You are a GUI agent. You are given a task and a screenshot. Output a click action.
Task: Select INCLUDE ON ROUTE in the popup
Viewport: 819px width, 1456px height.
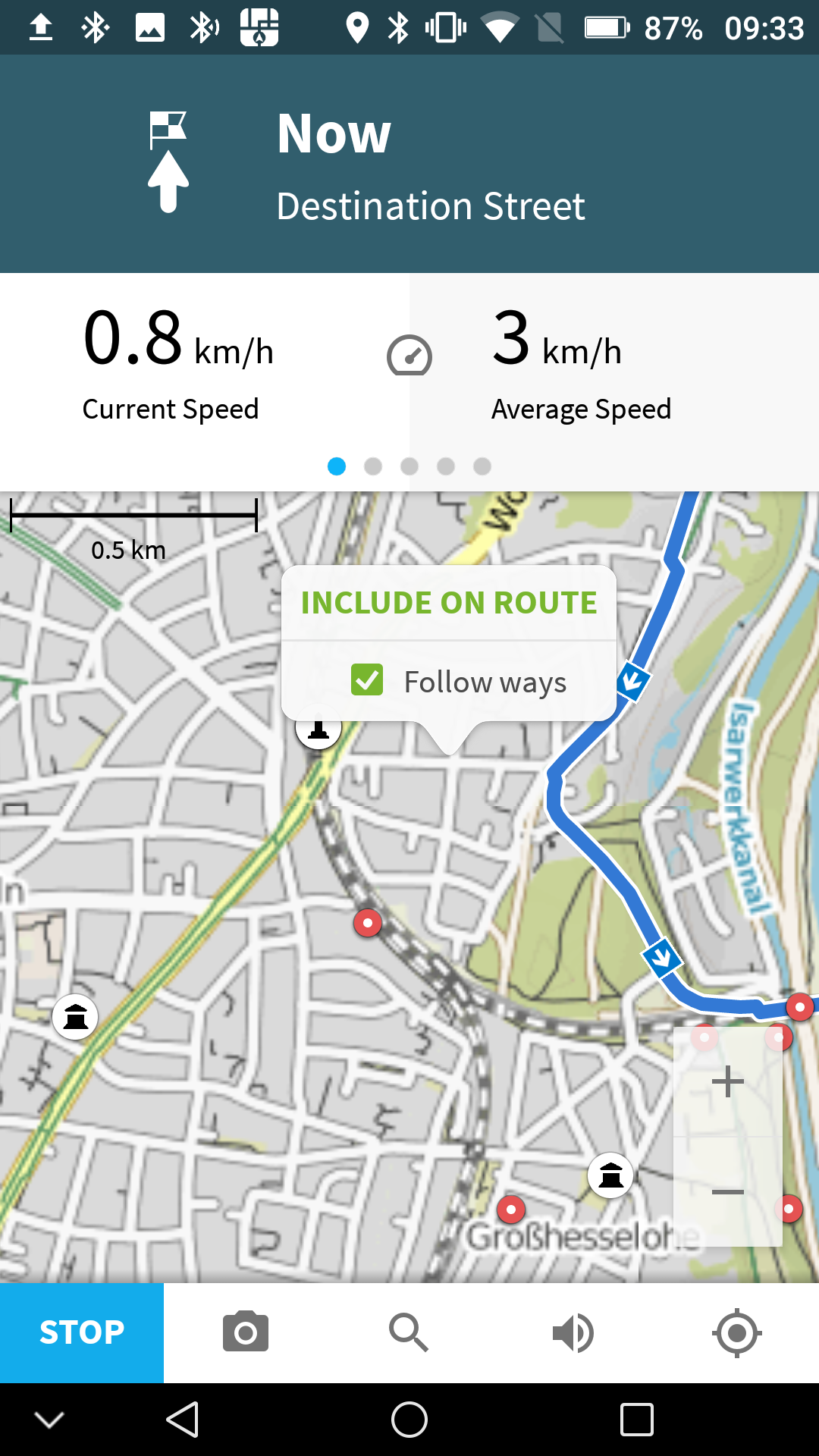pyautogui.click(x=449, y=603)
